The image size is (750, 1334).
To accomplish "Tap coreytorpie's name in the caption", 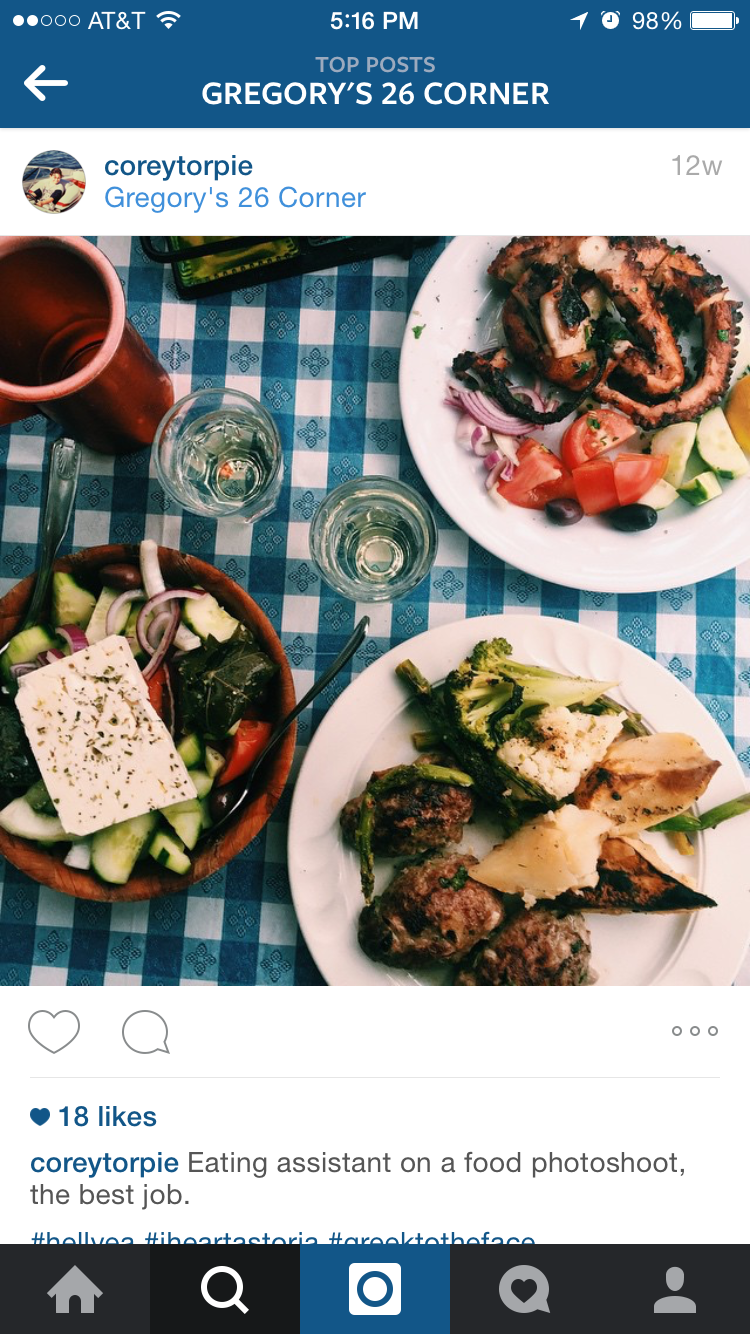I will coord(104,1163).
